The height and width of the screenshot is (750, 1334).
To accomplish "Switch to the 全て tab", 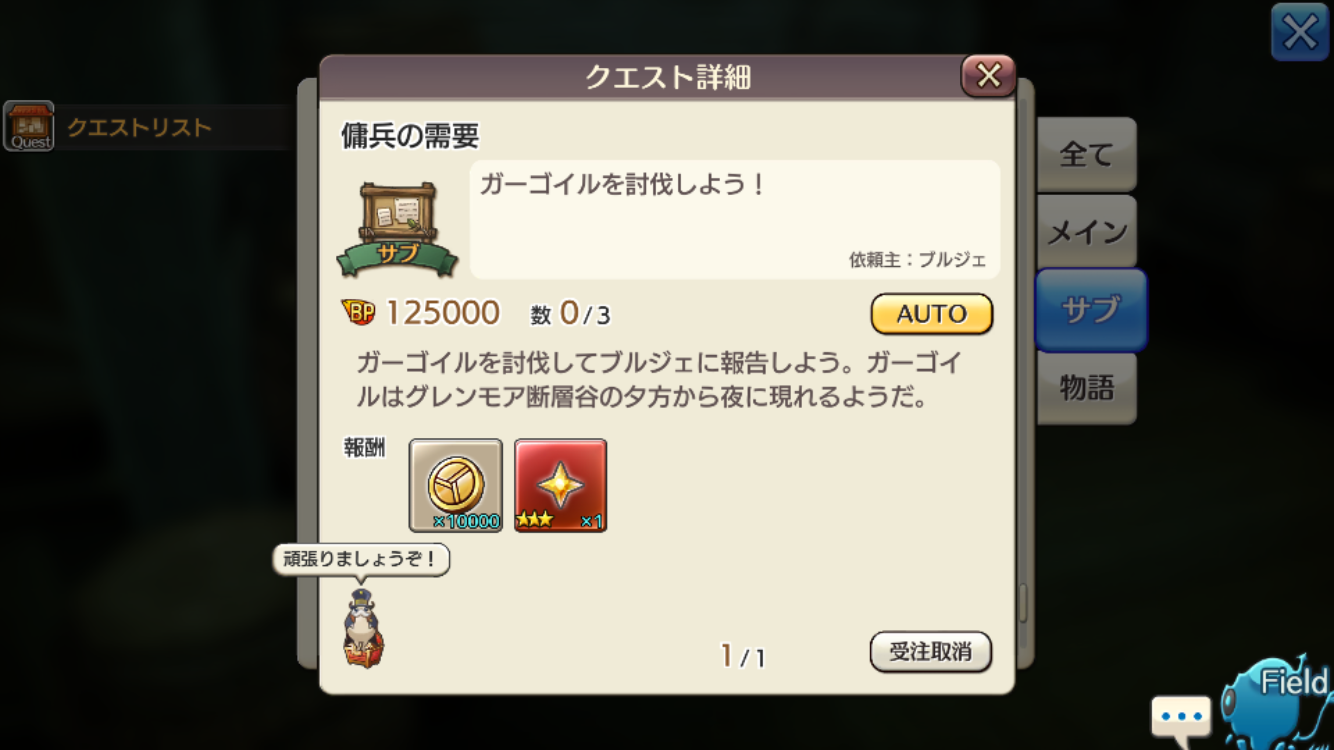I will [1086, 155].
